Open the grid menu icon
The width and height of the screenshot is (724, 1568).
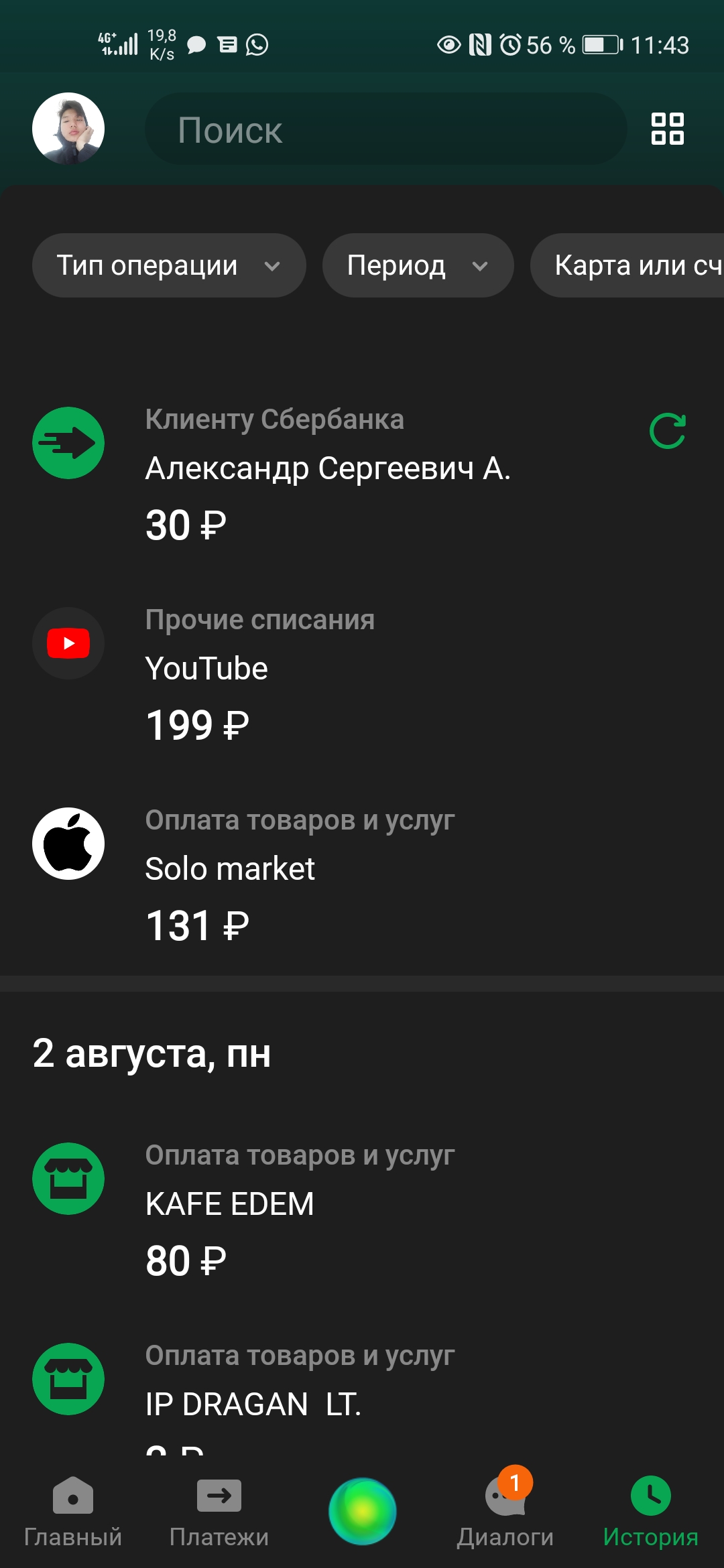667,129
